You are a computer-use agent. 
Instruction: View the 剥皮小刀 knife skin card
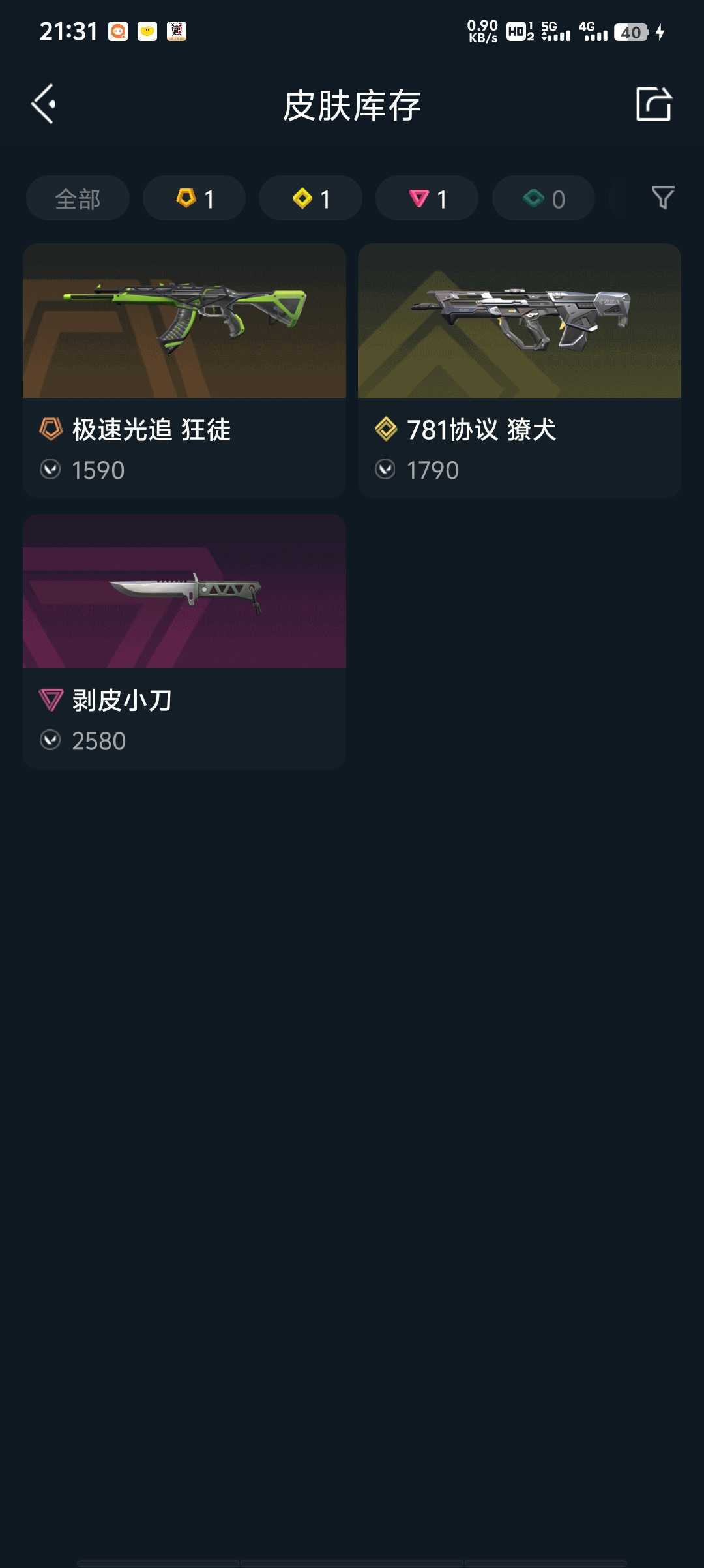coord(184,641)
